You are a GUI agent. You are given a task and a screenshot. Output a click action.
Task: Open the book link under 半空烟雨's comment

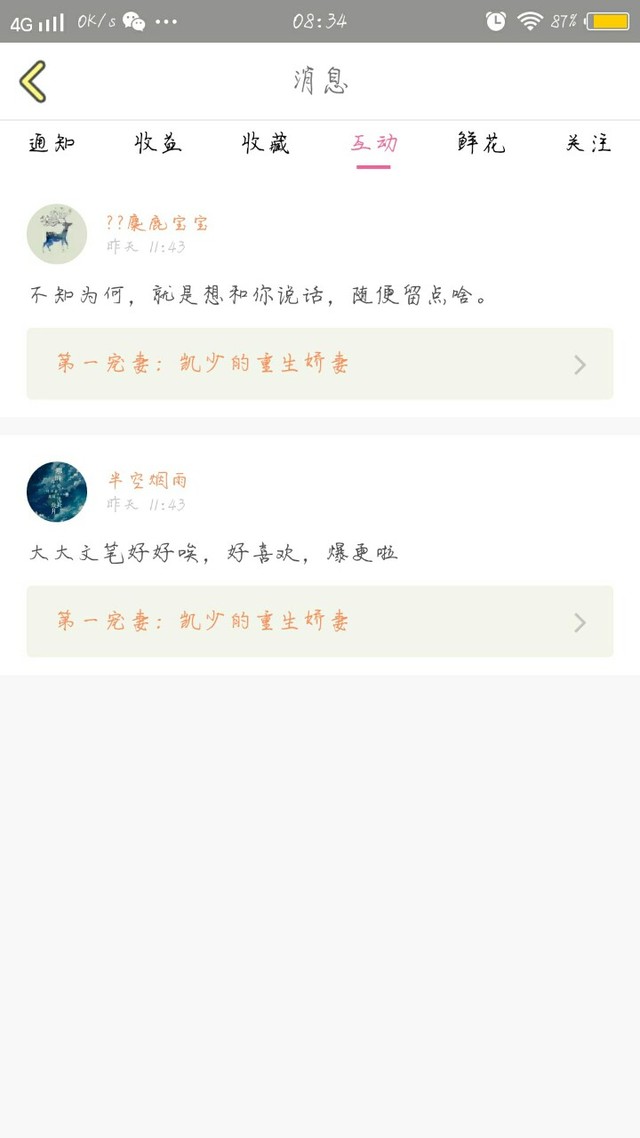click(x=320, y=621)
